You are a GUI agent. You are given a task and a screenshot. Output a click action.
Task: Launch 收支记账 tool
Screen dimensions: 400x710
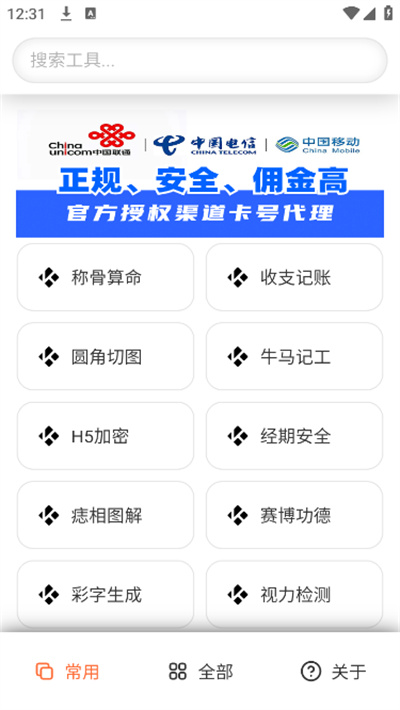click(x=294, y=277)
